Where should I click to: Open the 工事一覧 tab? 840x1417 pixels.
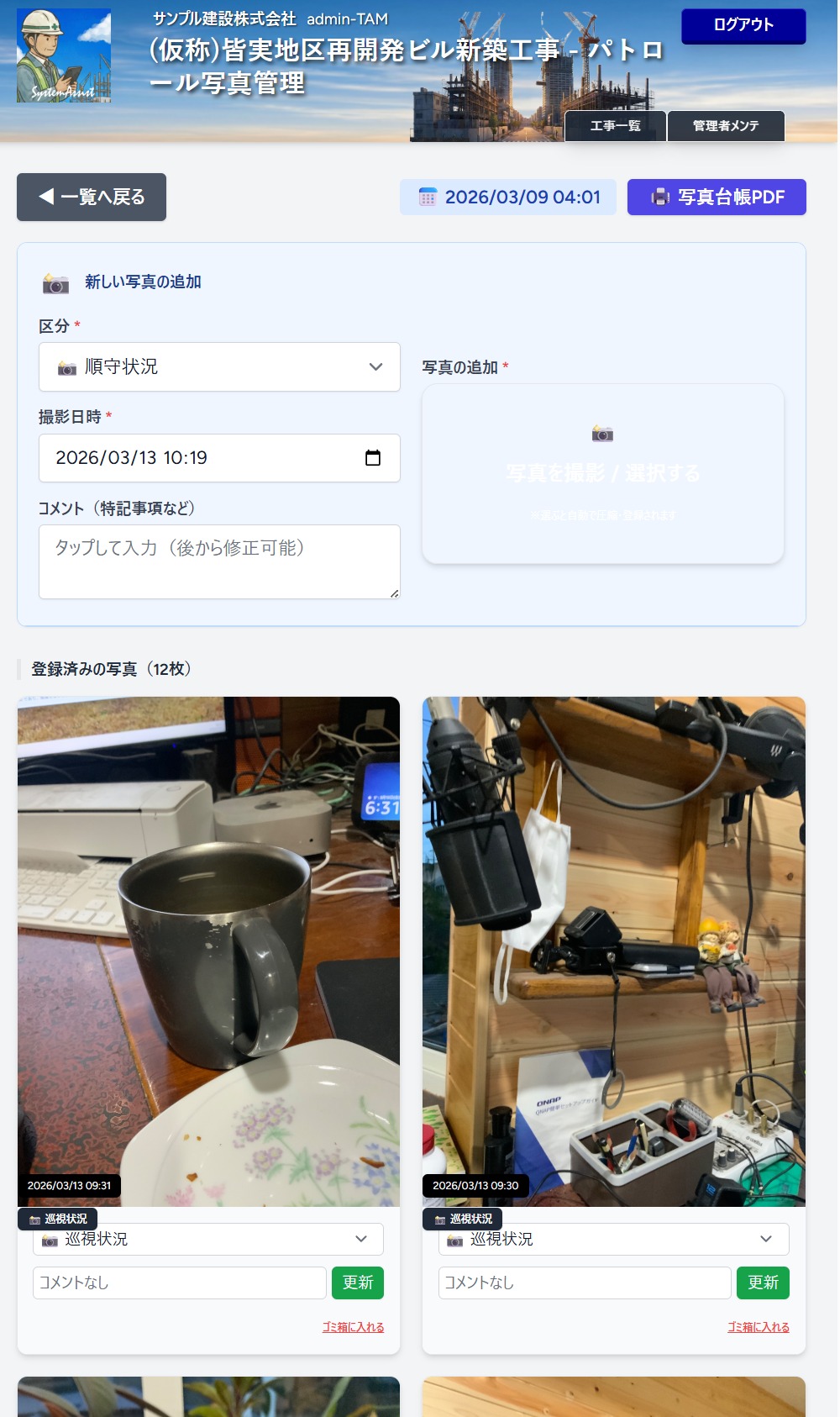point(615,126)
